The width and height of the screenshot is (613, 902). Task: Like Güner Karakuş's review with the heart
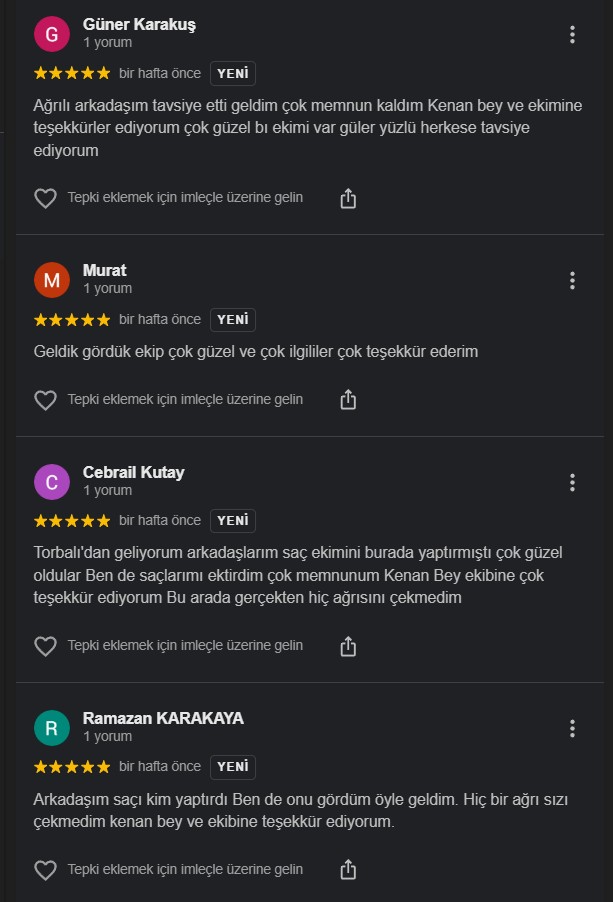point(45,198)
